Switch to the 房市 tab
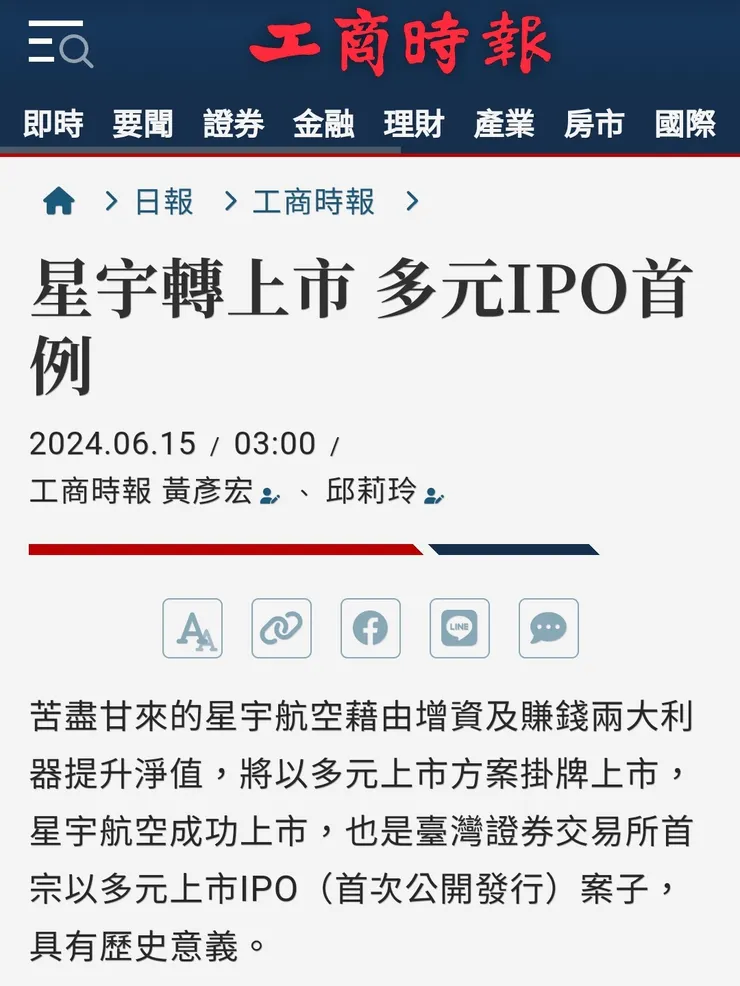 point(594,124)
